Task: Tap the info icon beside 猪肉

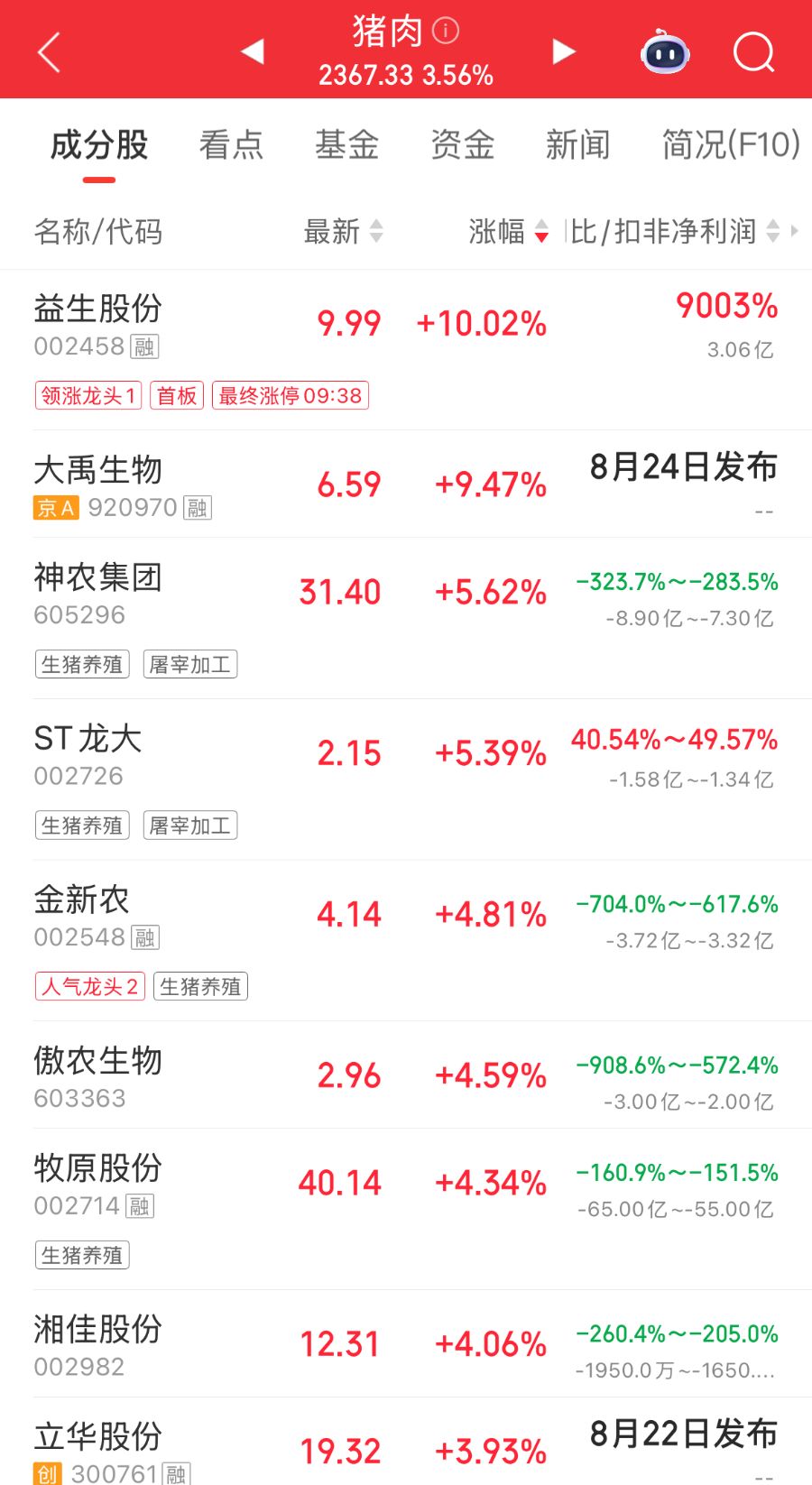Action: click(446, 32)
